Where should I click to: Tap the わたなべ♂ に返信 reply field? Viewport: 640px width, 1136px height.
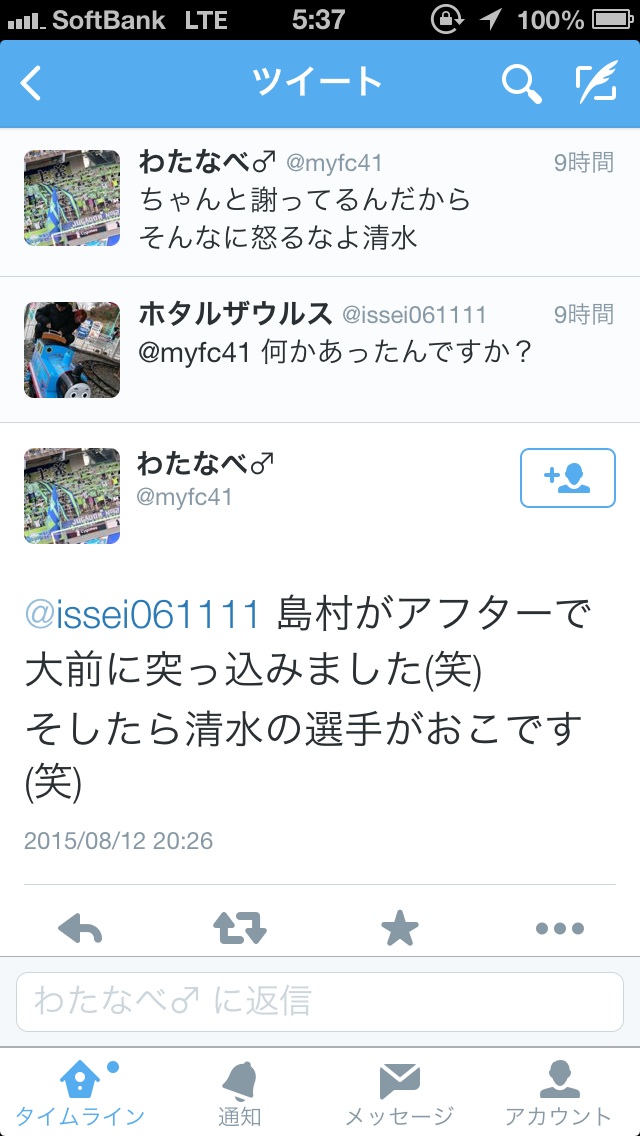[320, 1002]
